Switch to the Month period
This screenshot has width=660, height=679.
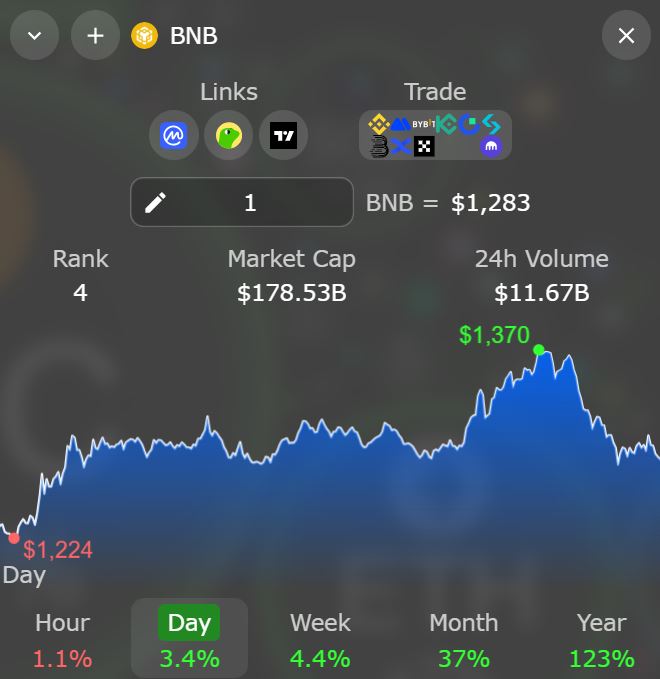coord(463,640)
